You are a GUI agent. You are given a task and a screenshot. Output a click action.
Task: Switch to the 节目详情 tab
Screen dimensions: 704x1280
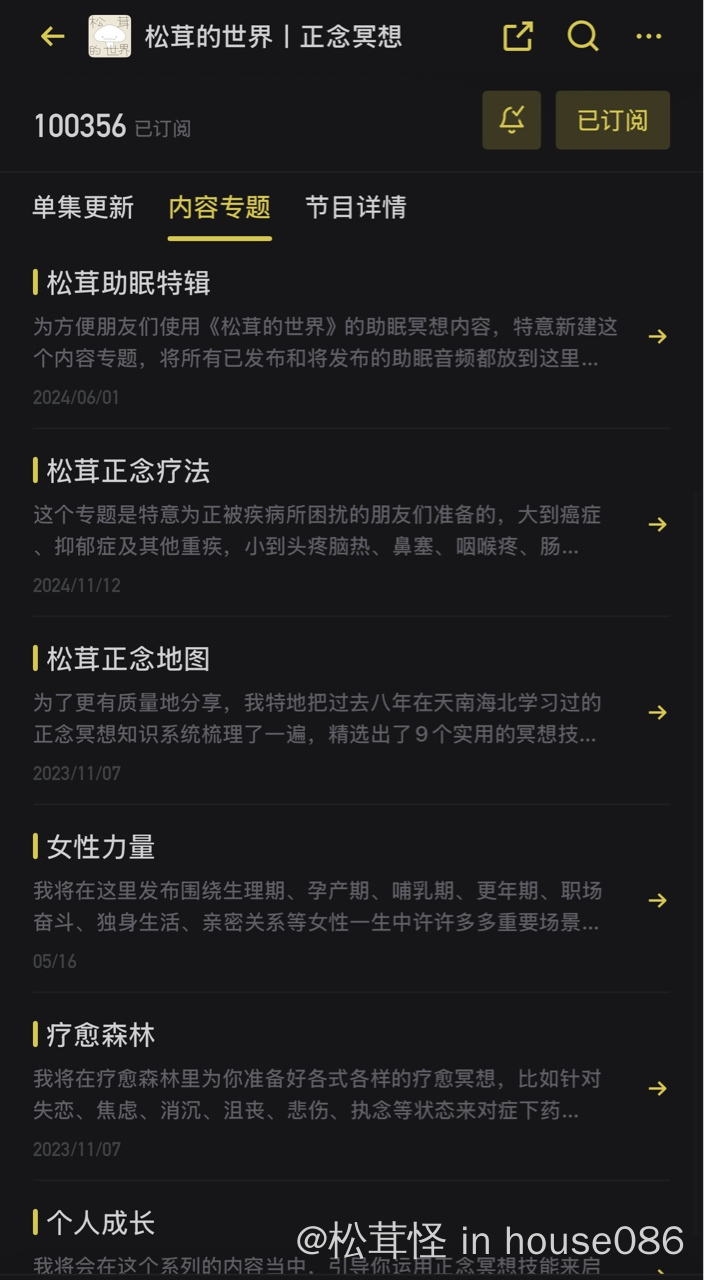(x=355, y=207)
